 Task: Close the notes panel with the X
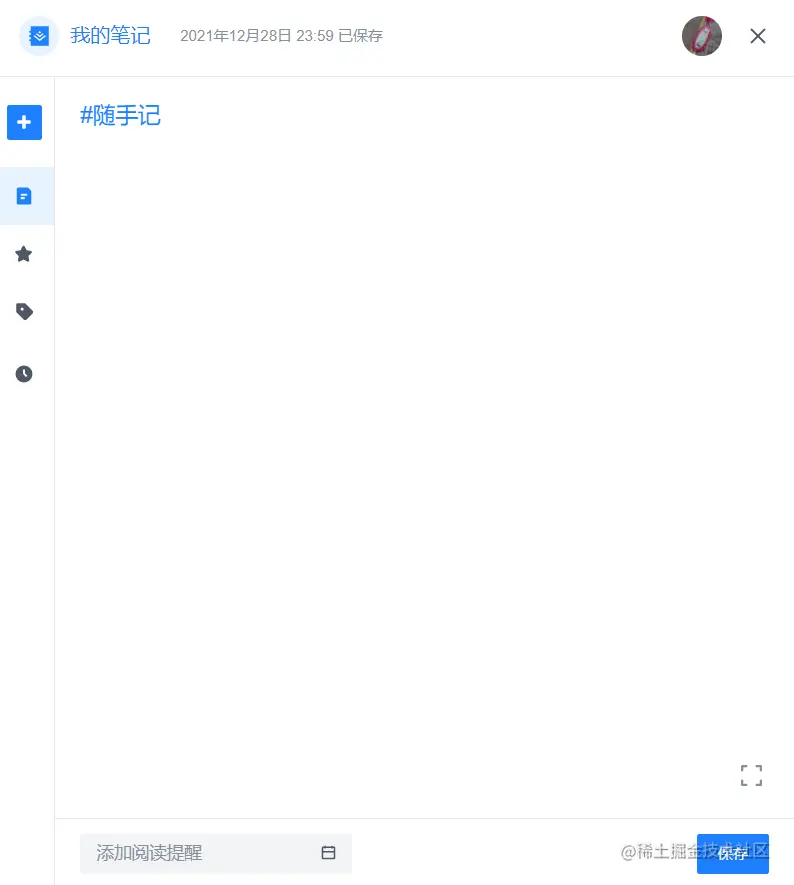click(x=757, y=36)
